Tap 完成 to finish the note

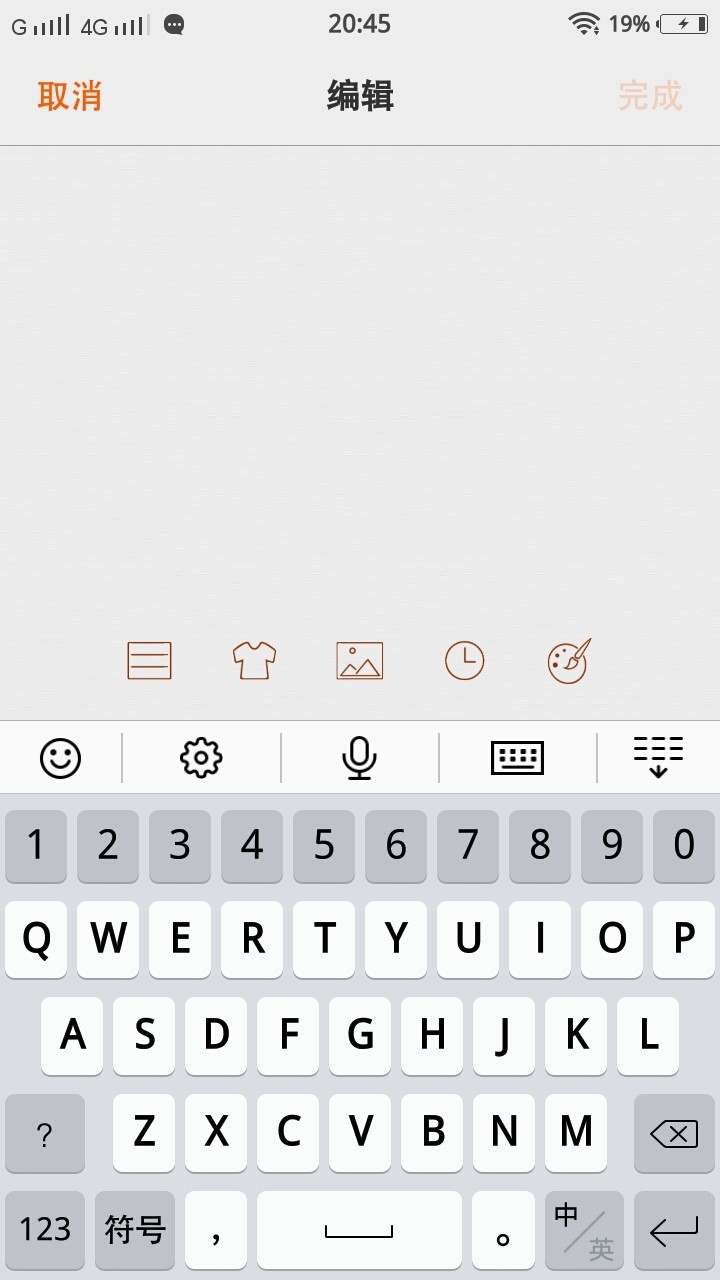point(649,96)
